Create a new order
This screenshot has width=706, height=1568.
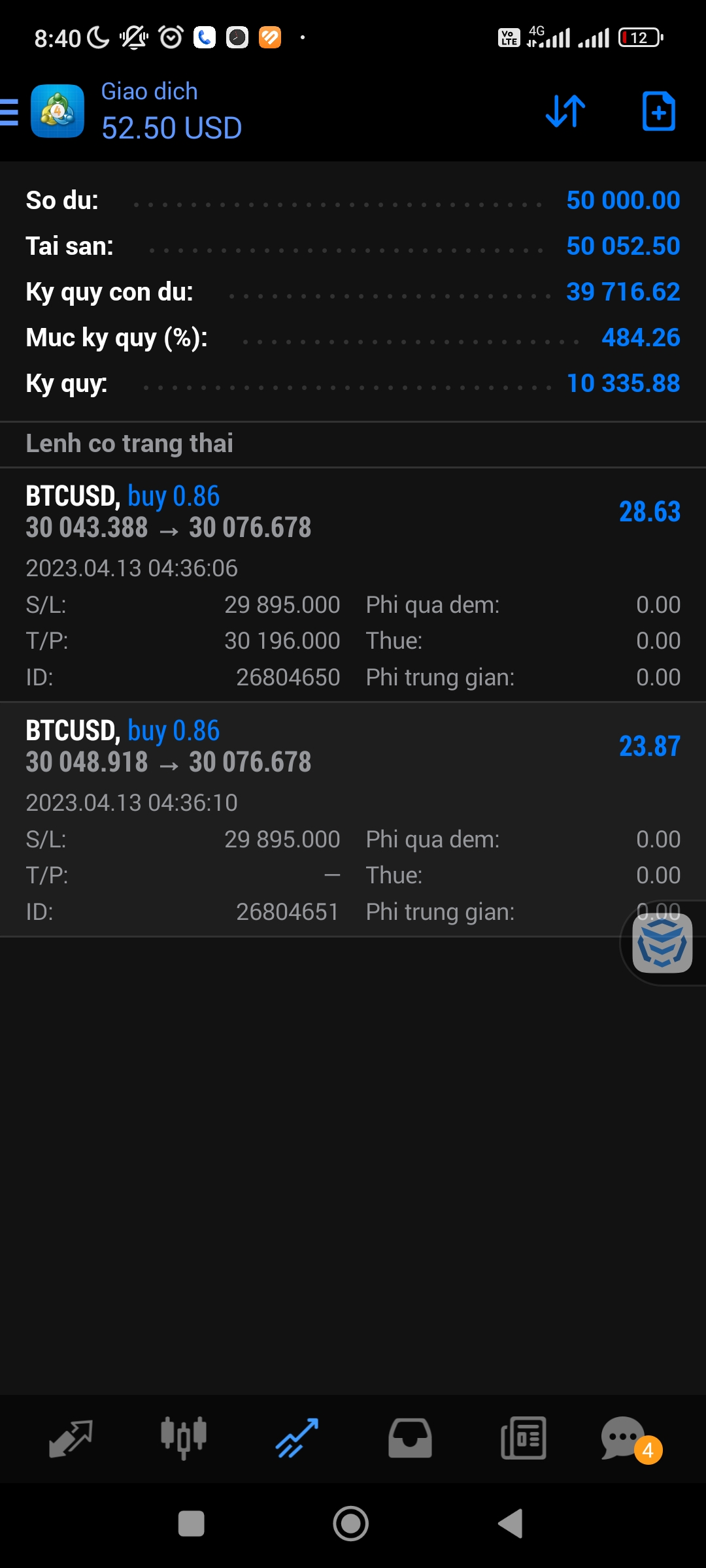click(658, 111)
